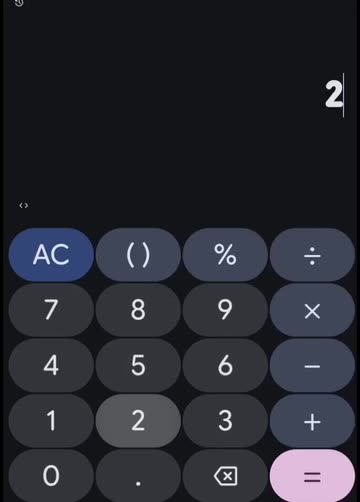Enter the digit 0

[x=51, y=476]
